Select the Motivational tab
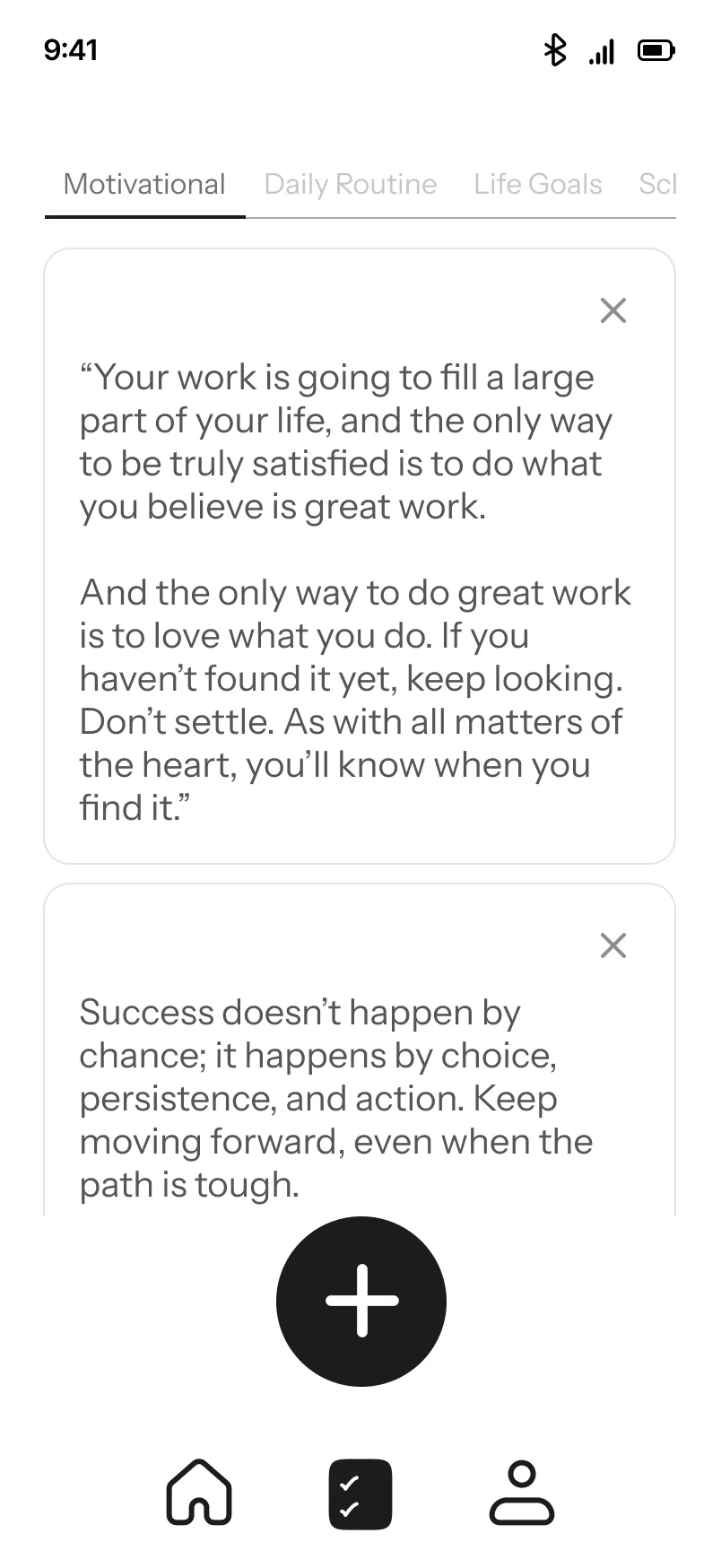721x1568 pixels. [144, 184]
